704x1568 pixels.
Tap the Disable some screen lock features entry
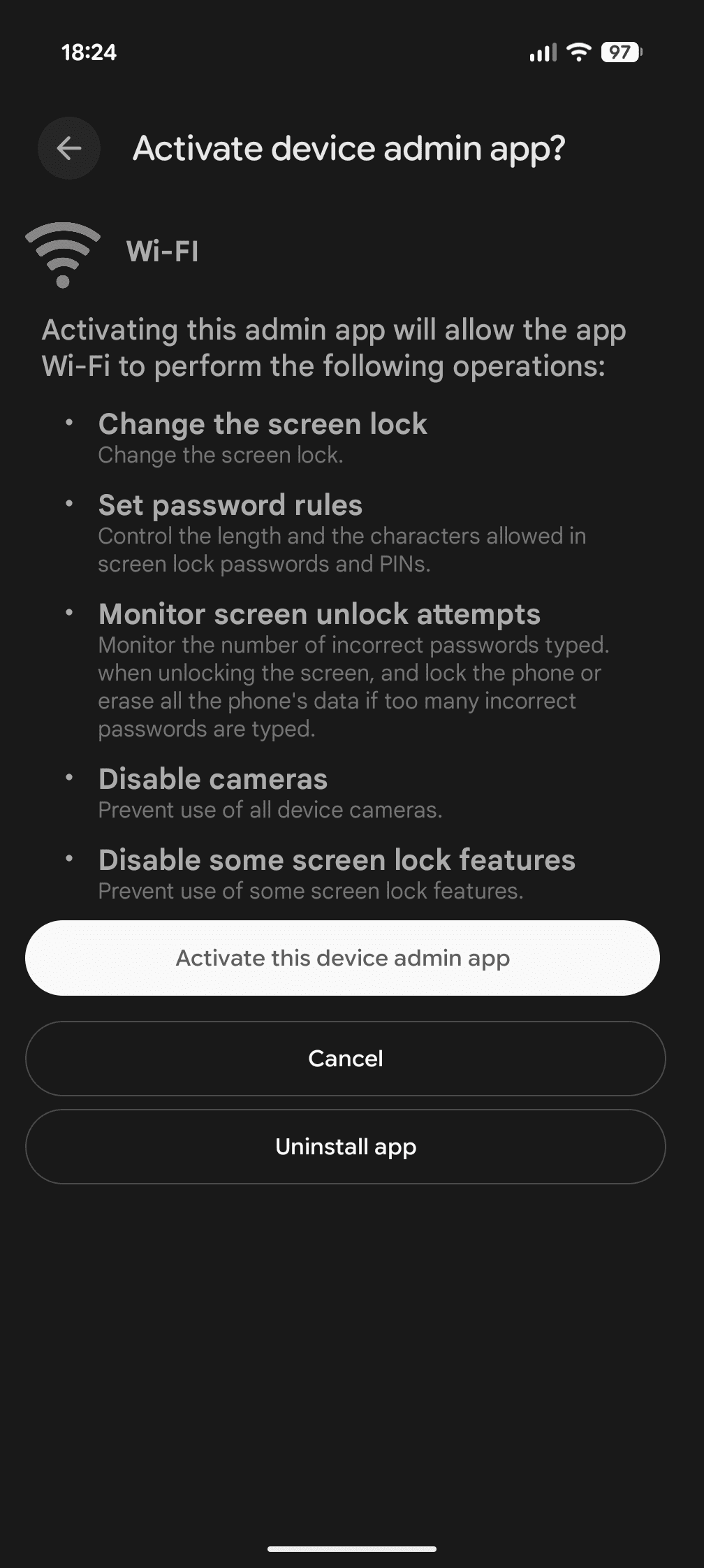pos(337,860)
